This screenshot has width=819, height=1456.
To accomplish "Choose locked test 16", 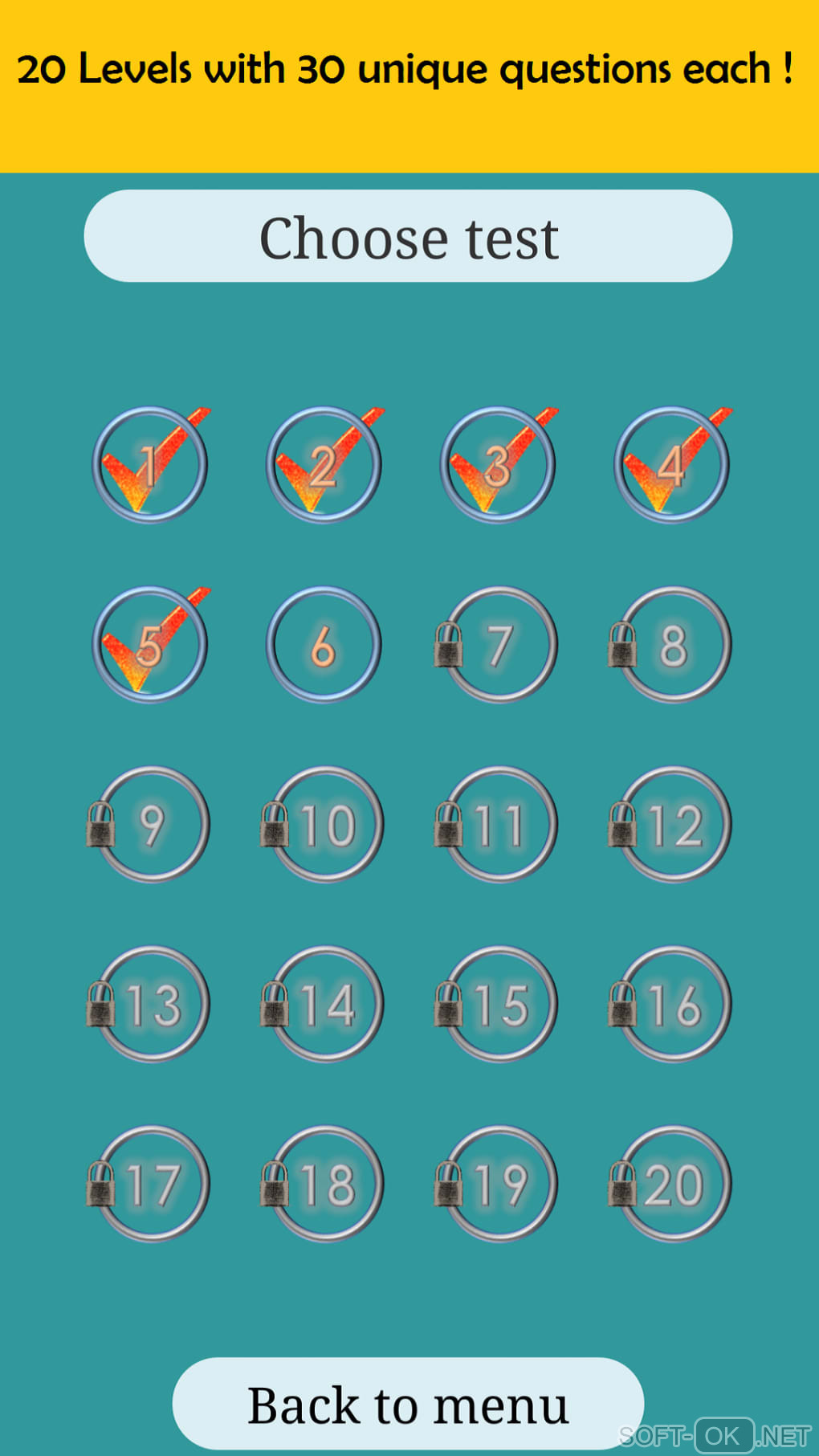I will (674, 1005).
